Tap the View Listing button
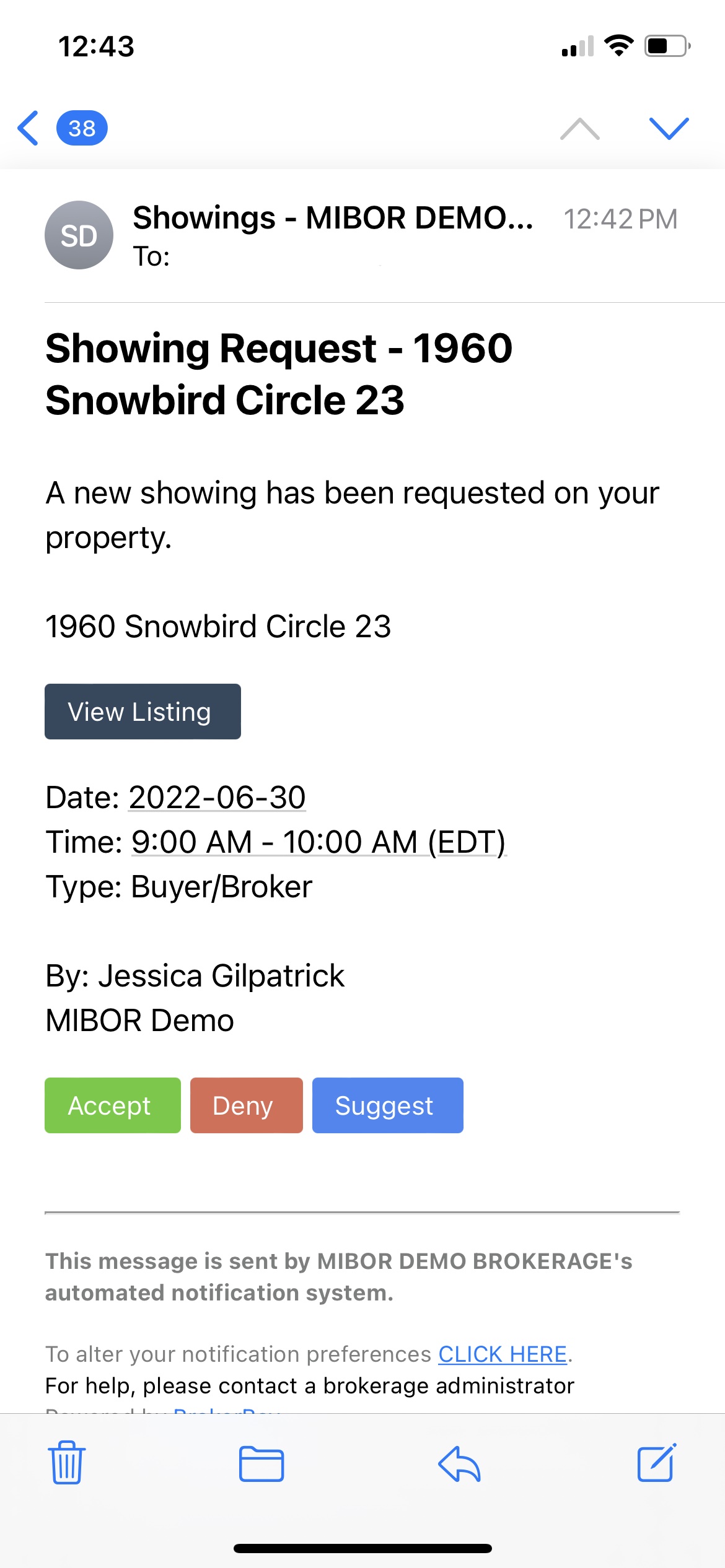The image size is (725, 1568). coord(143,712)
